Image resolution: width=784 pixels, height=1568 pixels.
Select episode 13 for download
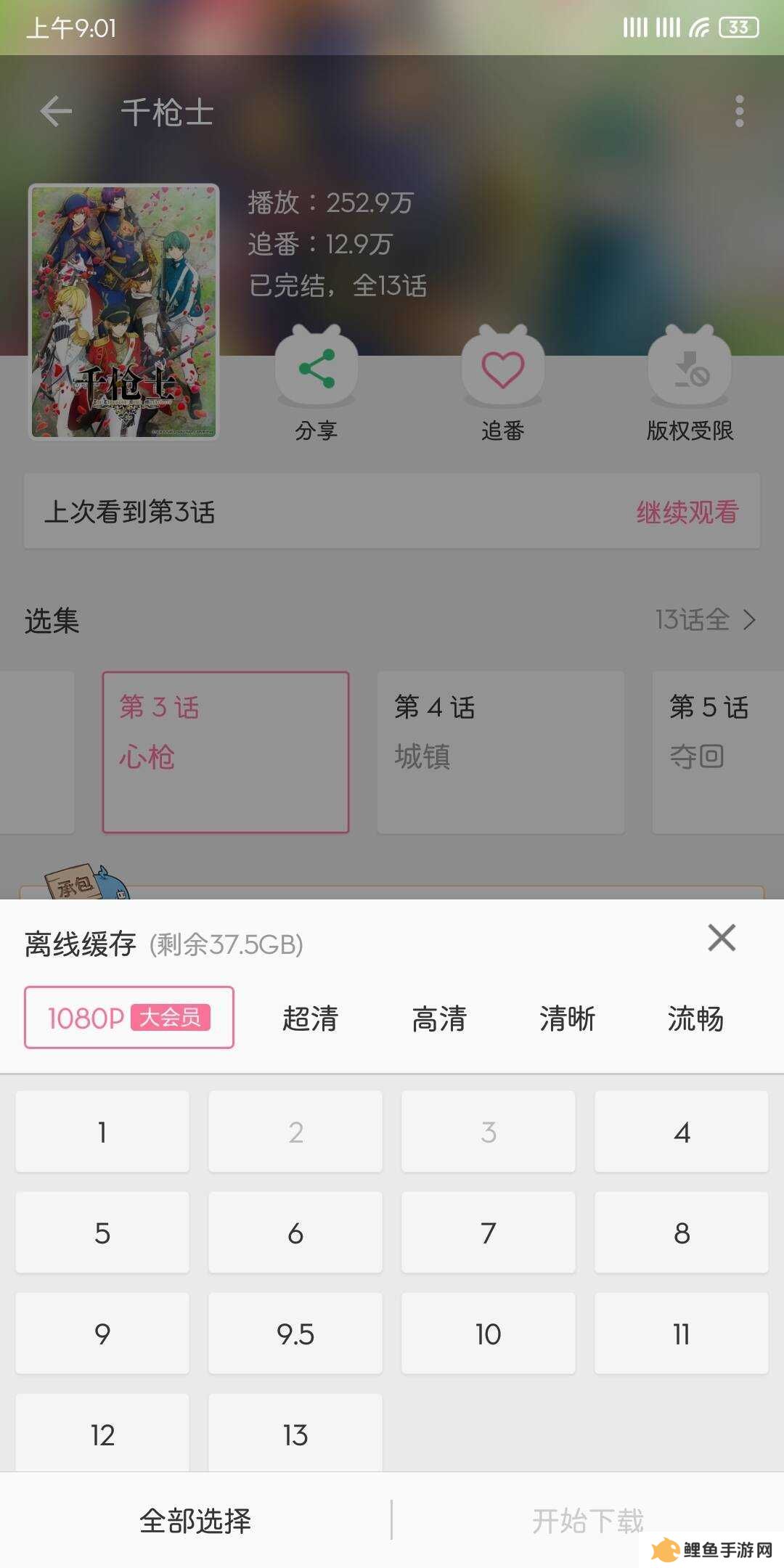point(295,1434)
